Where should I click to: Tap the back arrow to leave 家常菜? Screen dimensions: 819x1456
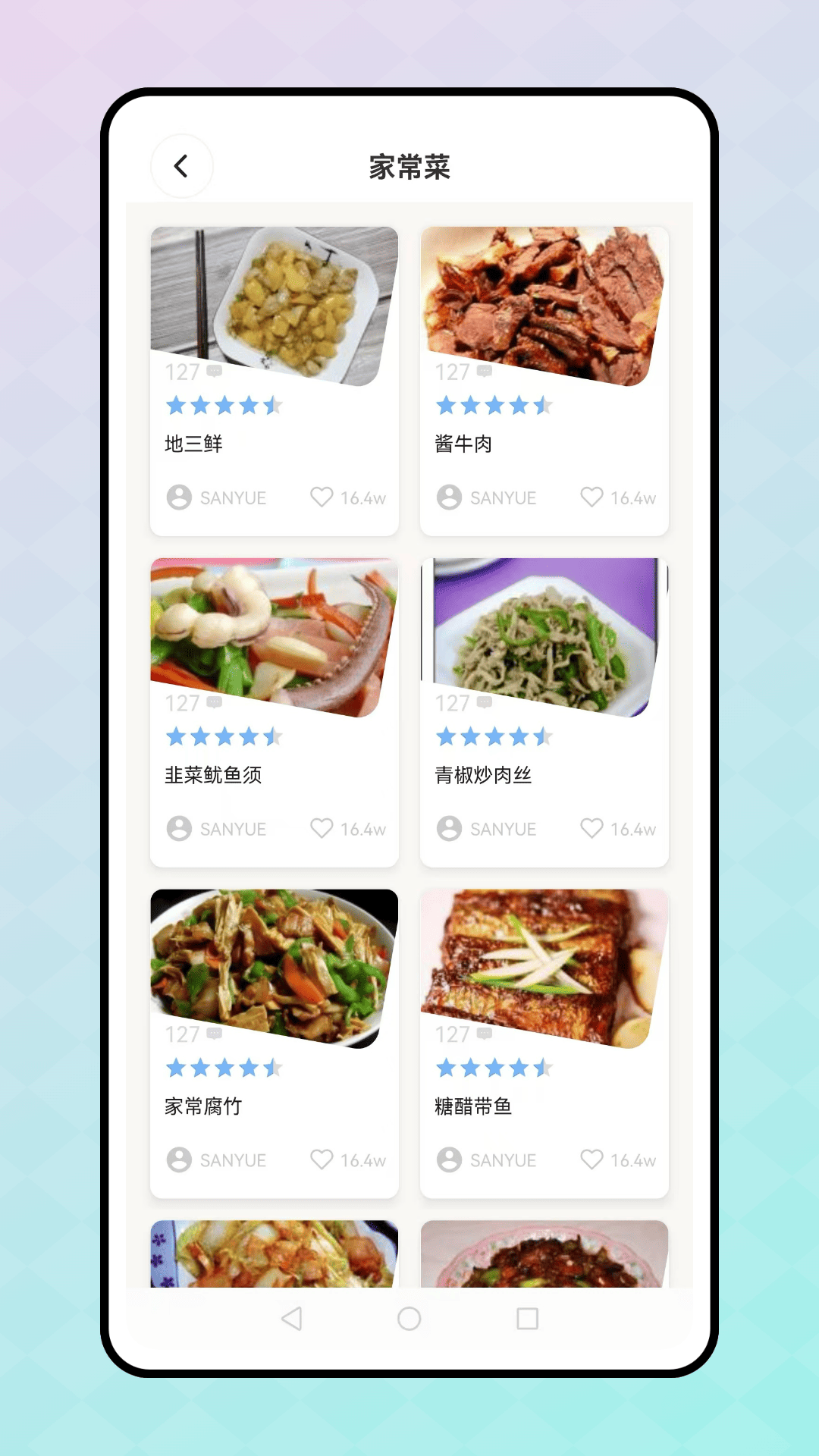click(x=181, y=166)
